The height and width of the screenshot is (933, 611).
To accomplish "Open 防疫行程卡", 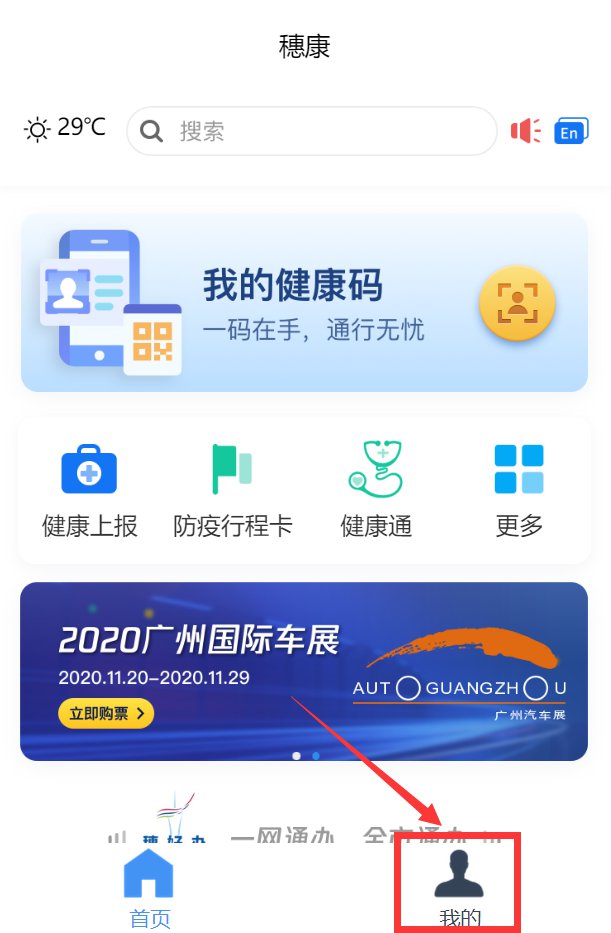I will pyautogui.click(x=233, y=490).
